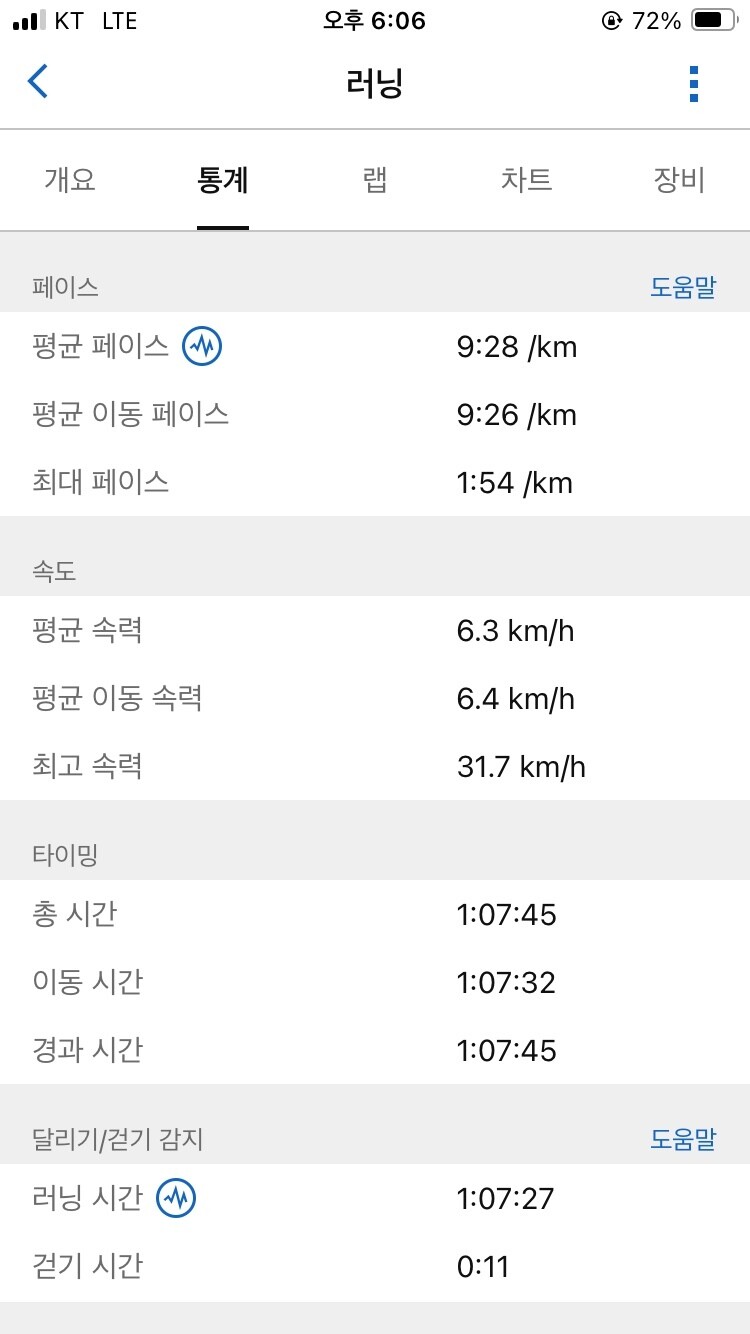Screen dimensions: 750x1334
Task: Open the 차트 tab
Action: coord(527,180)
